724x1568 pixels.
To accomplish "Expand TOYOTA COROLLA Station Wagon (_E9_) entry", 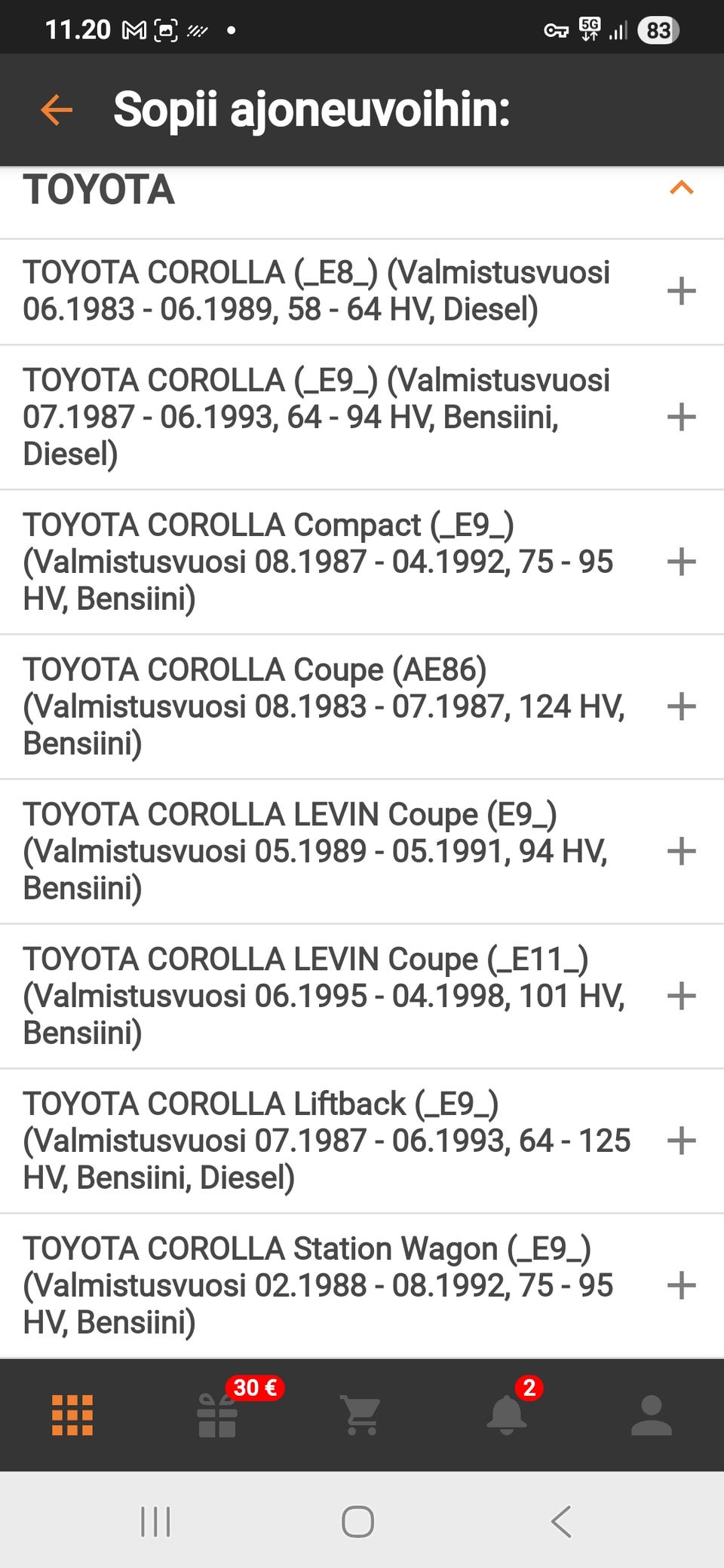I will click(x=681, y=1285).
